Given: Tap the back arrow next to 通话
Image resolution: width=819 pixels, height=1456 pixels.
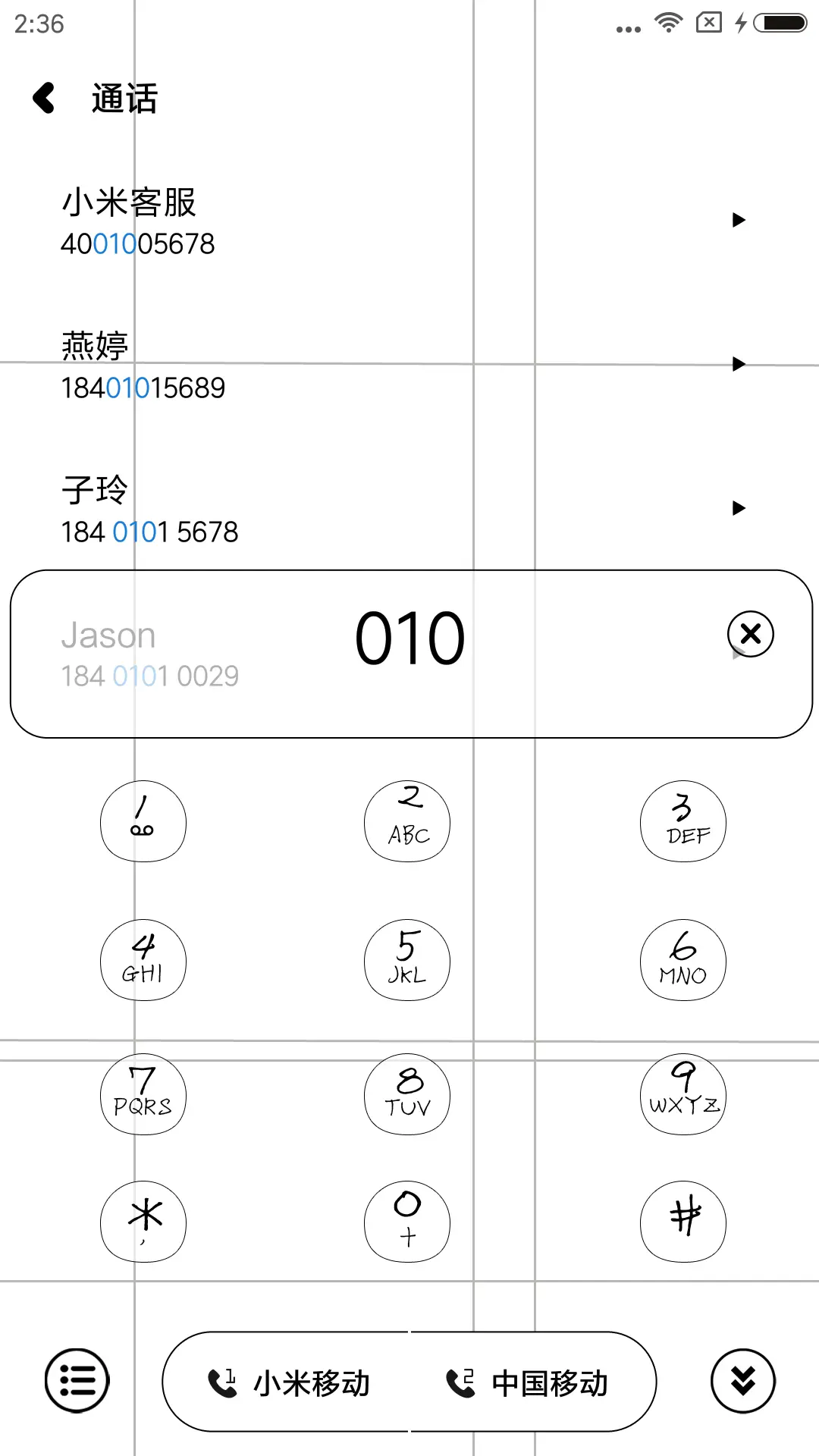Looking at the screenshot, I should pos(43,97).
